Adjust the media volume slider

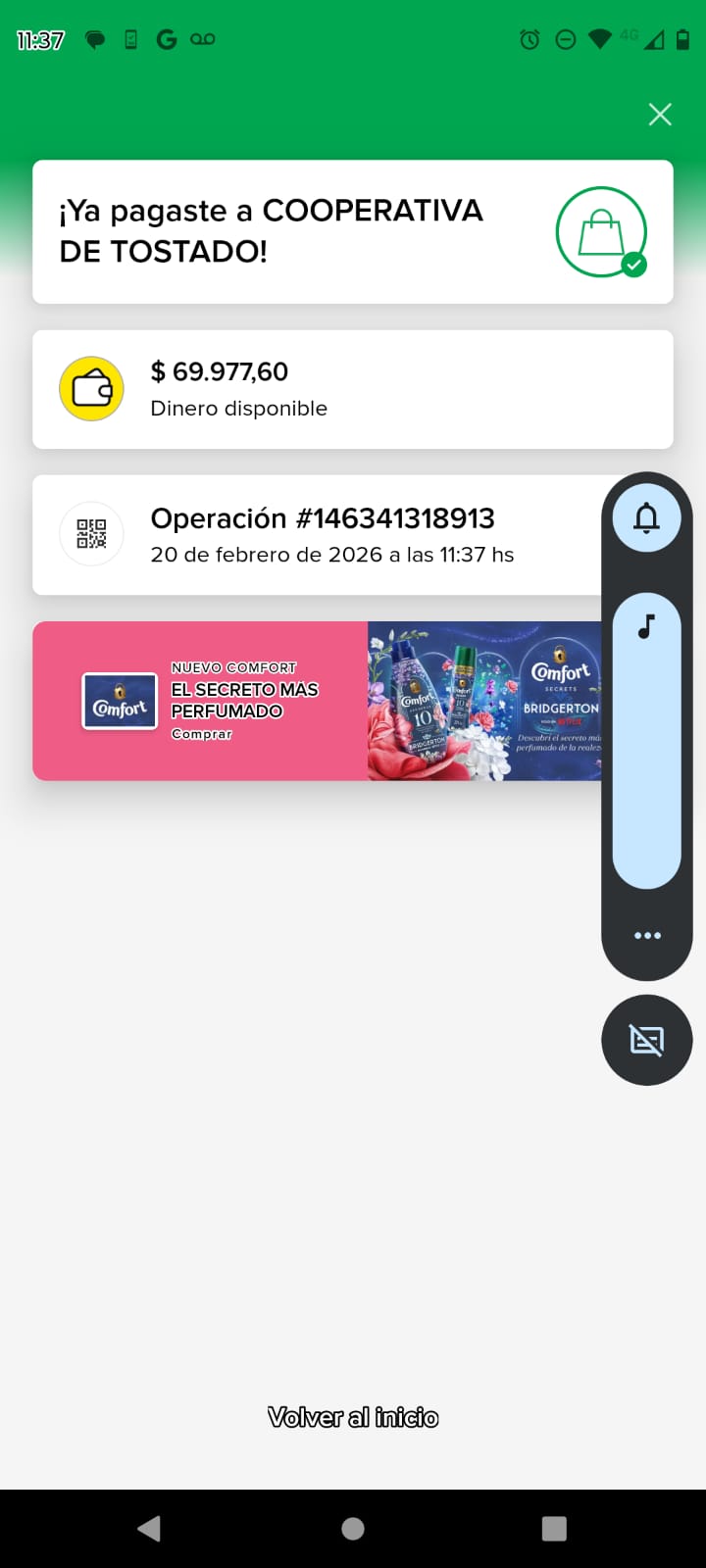tap(646, 745)
